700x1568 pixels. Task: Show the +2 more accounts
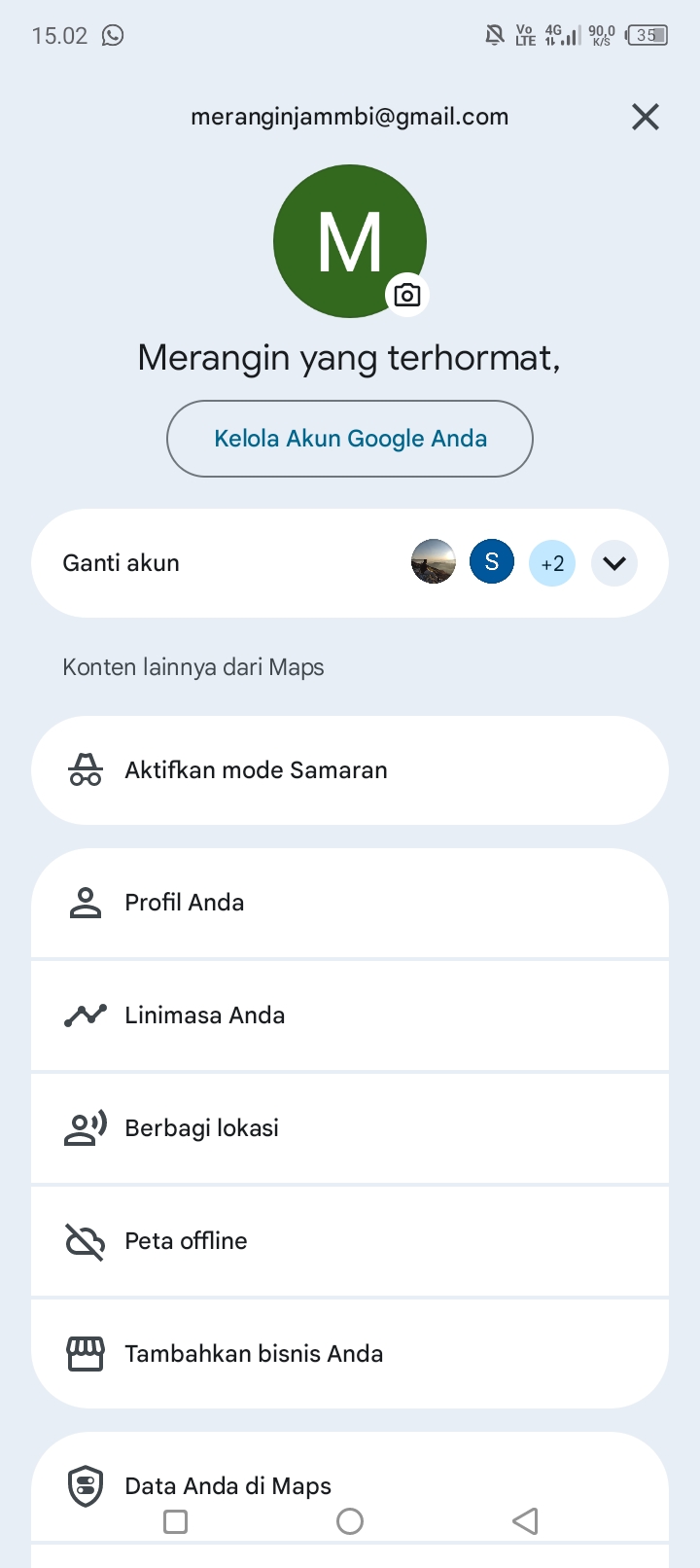pyautogui.click(x=552, y=563)
